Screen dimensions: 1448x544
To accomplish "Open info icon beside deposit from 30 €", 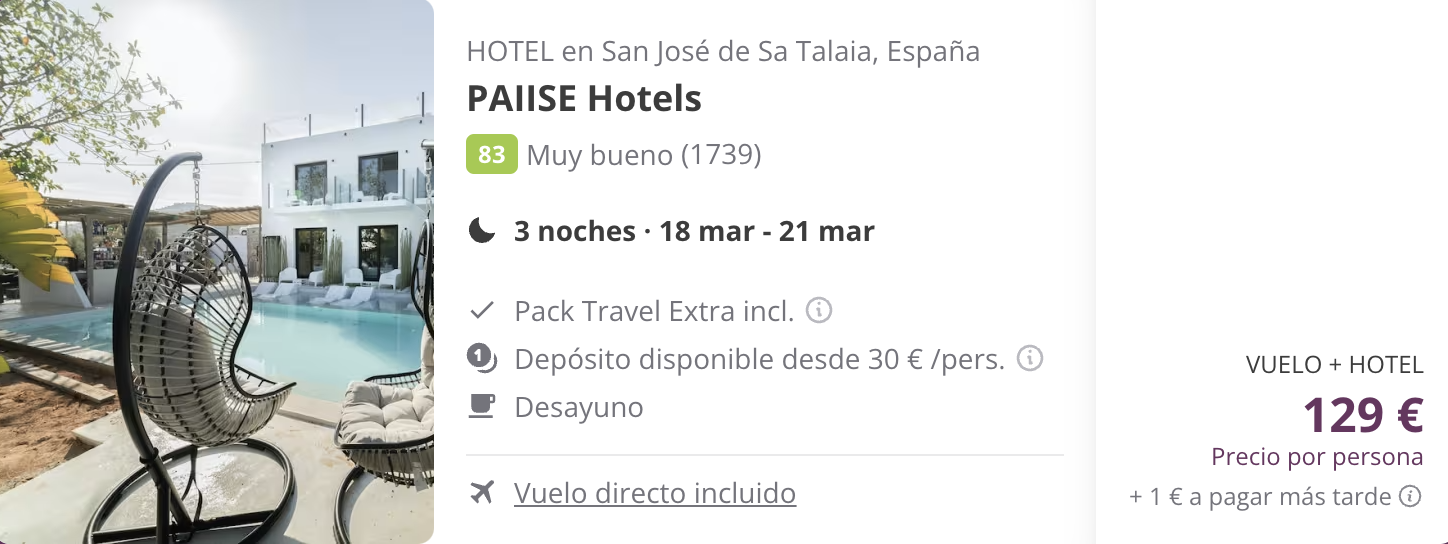I will point(1030,358).
